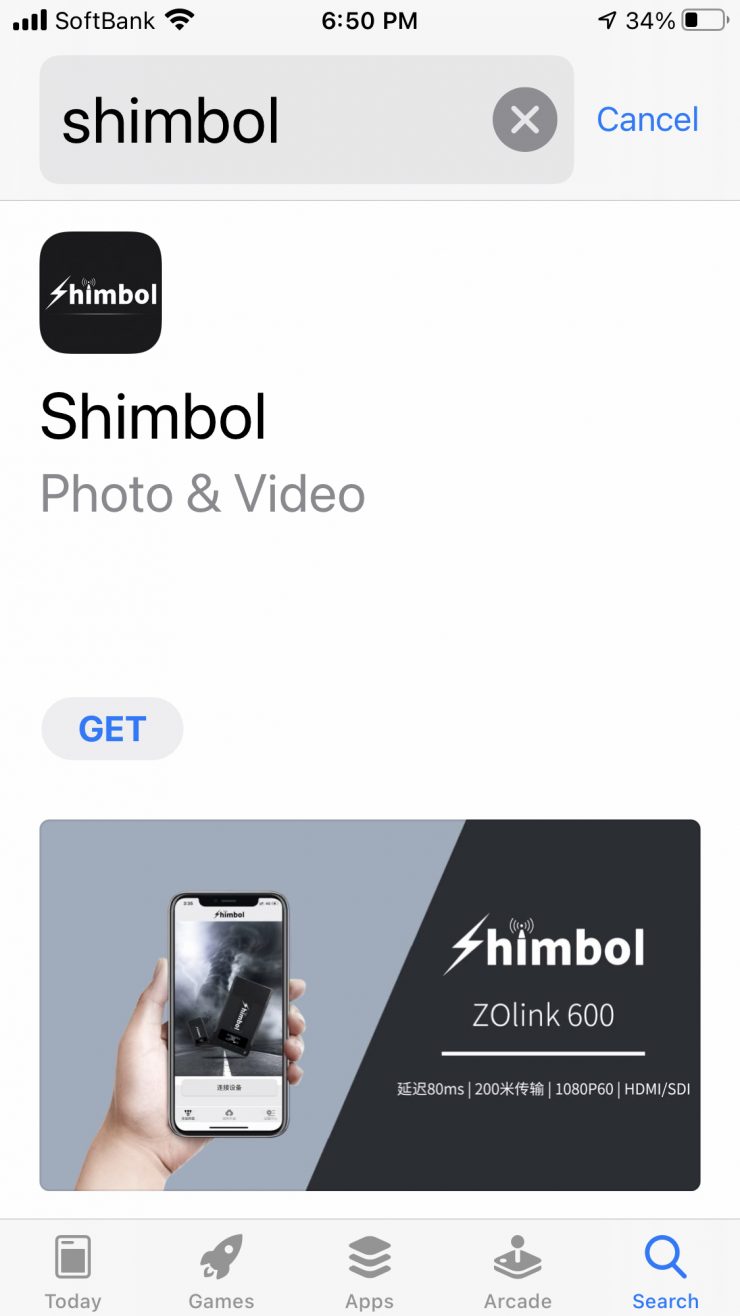Open the Shimbol app result

(154, 416)
